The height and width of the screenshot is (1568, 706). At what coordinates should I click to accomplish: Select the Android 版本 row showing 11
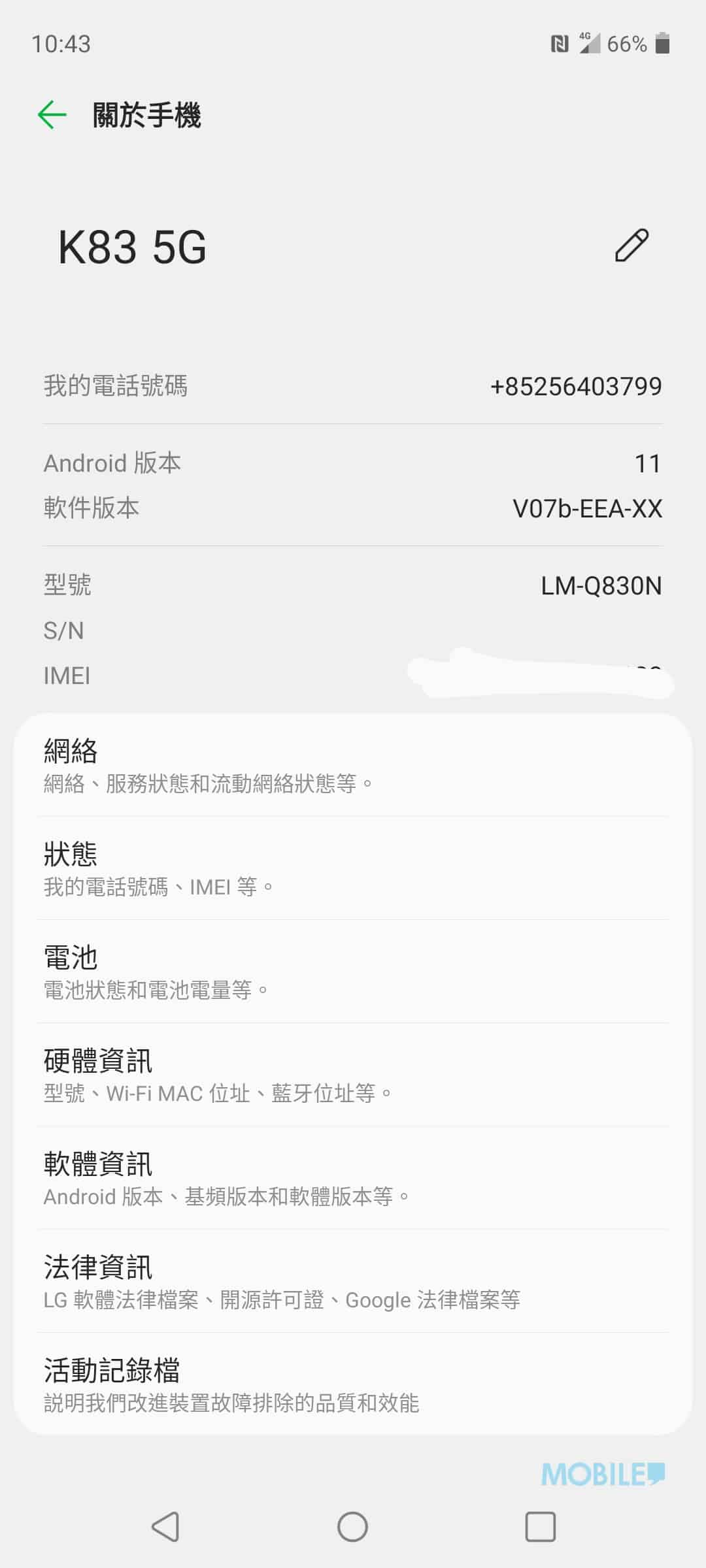coord(353,463)
